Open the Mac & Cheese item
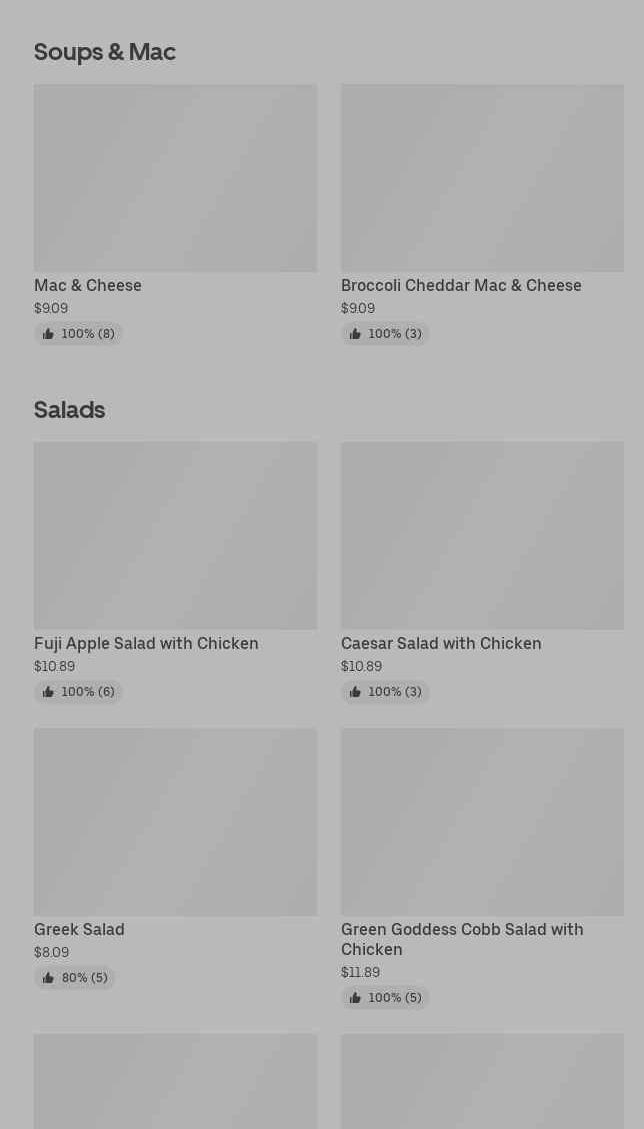Image resolution: width=644 pixels, height=1129 pixels. [x=175, y=215]
